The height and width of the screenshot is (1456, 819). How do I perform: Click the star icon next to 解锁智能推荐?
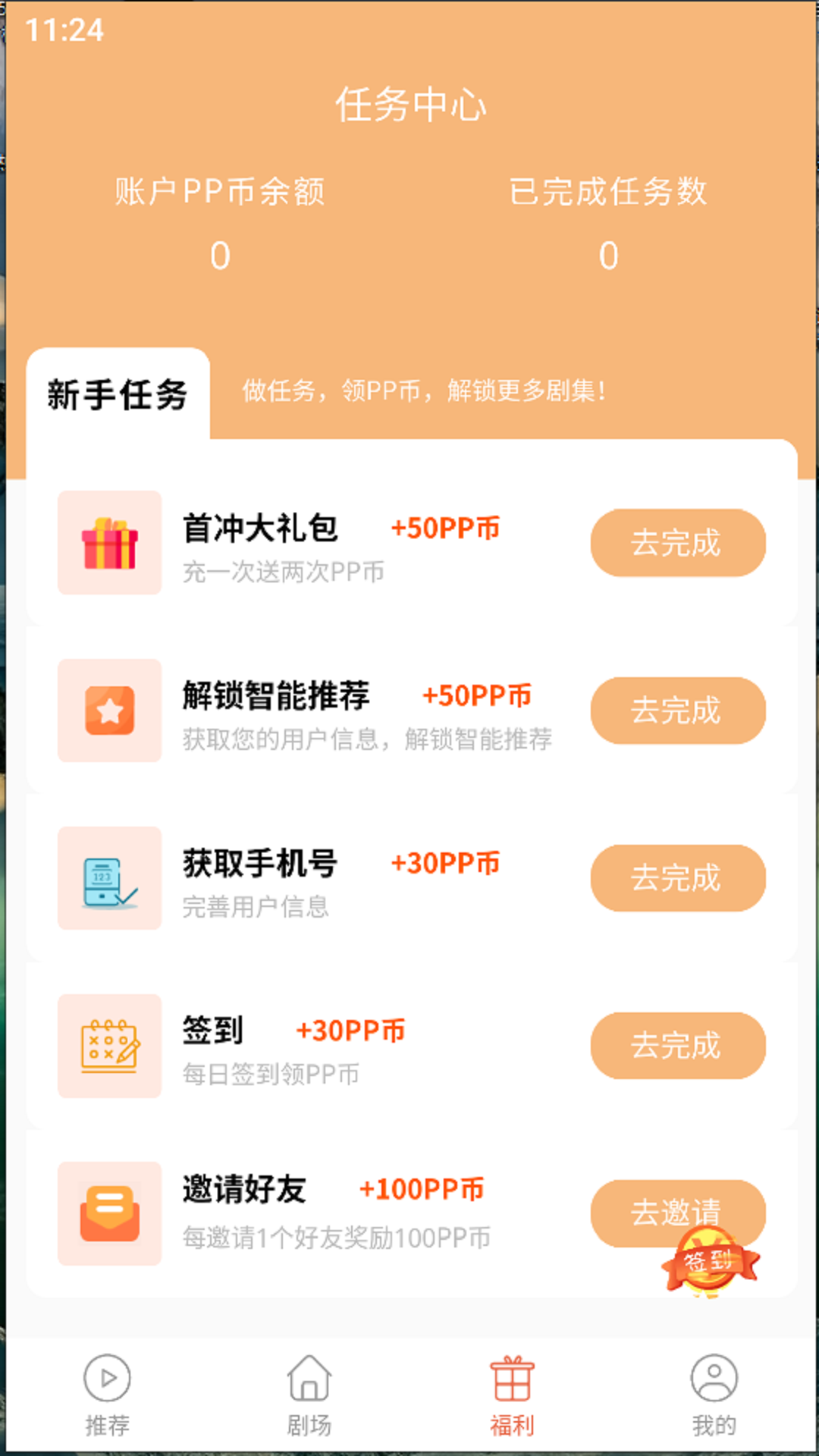(110, 711)
